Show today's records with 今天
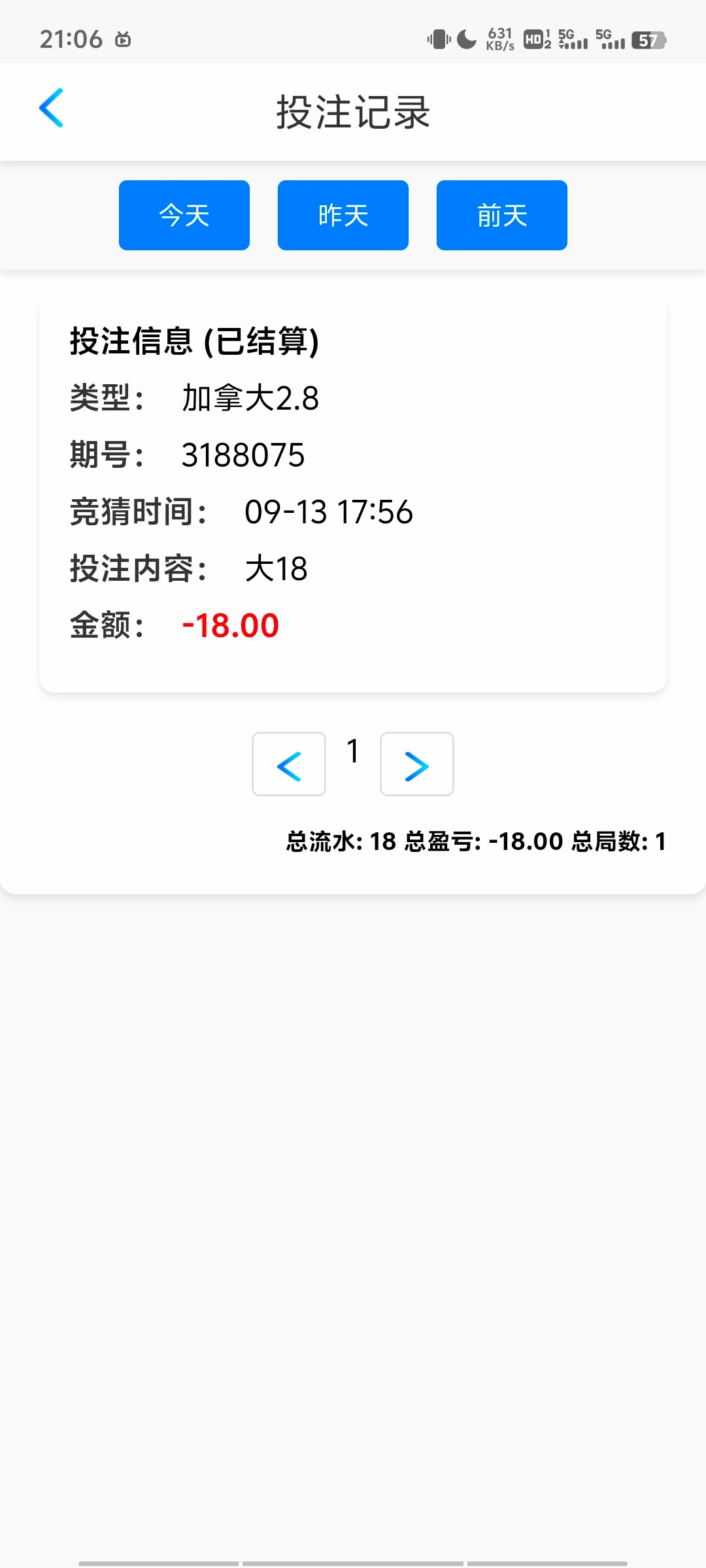This screenshot has width=706, height=1568. click(x=184, y=215)
